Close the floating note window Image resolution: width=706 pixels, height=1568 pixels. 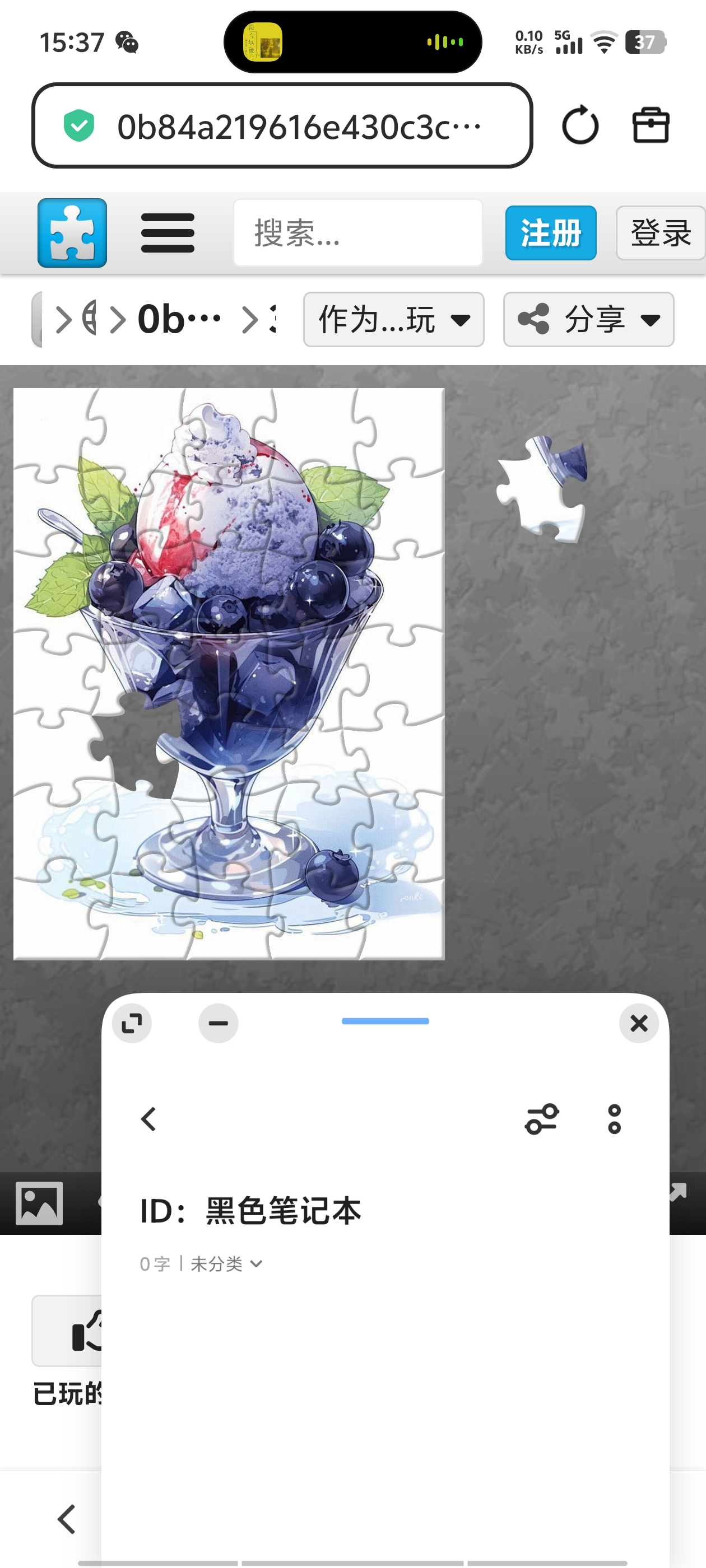pyautogui.click(x=638, y=1023)
